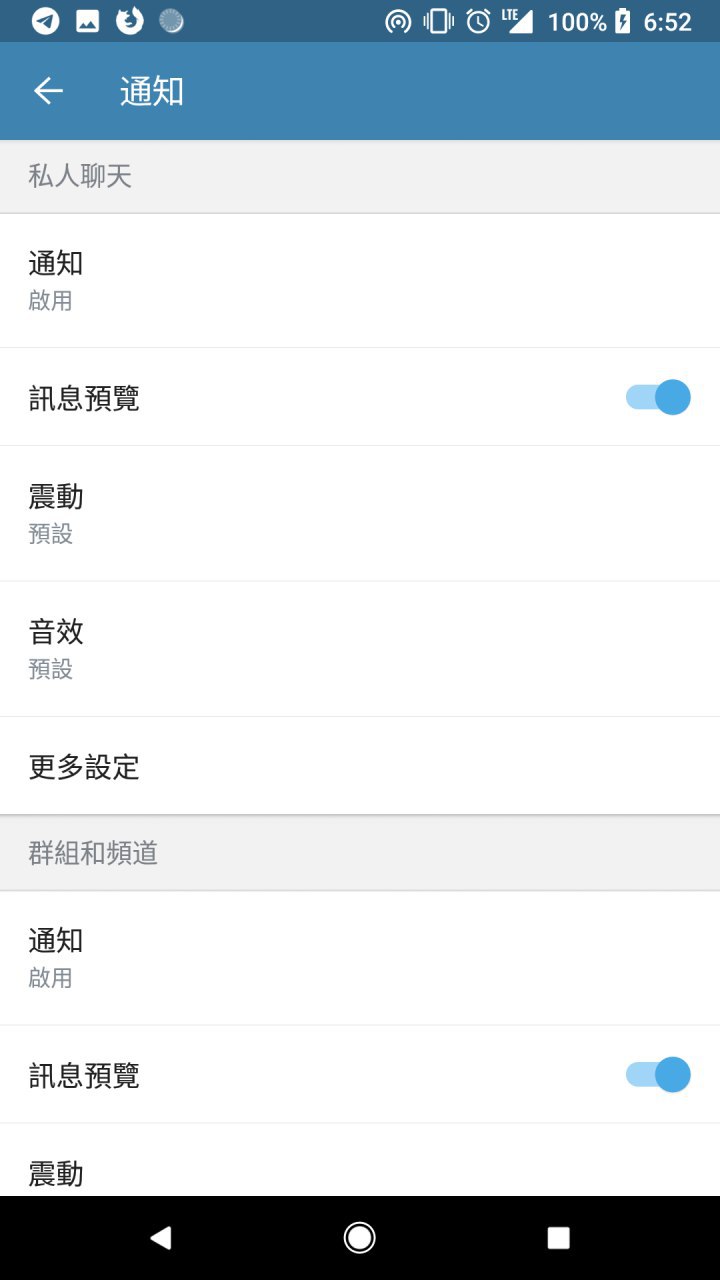Go back from the 通知 screen
Image resolution: width=720 pixels, height=1280 pixels.
tap(48, 91)
